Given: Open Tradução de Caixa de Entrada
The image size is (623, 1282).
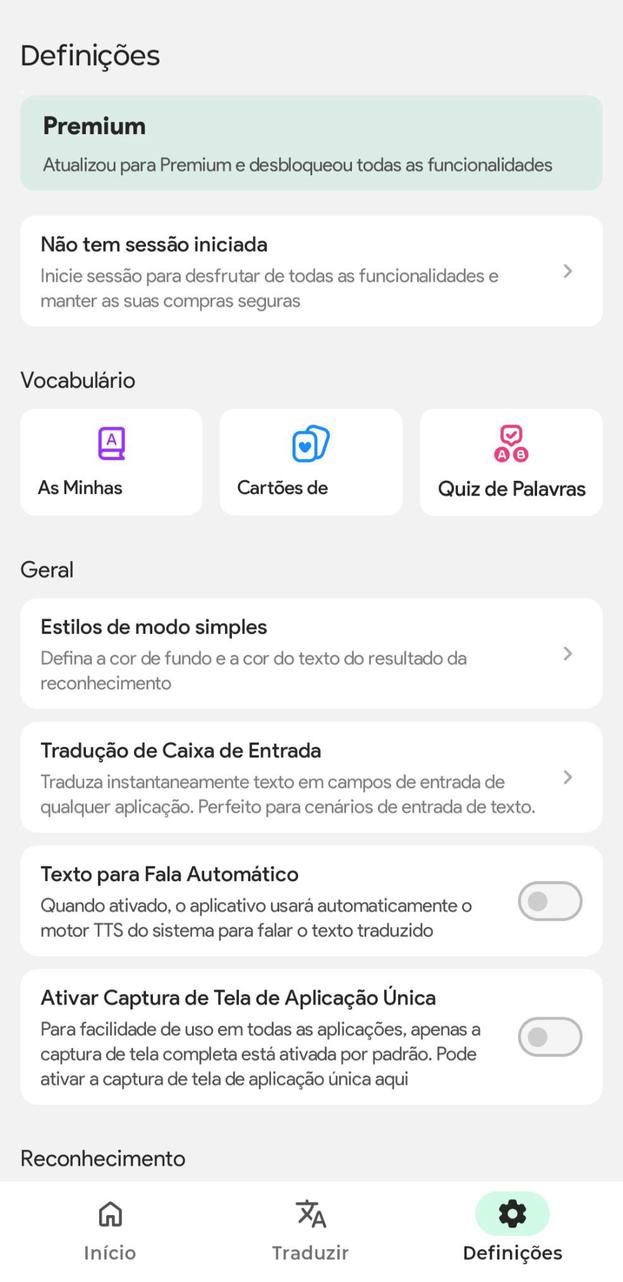Looking at the screenshot, I should 311,777.
